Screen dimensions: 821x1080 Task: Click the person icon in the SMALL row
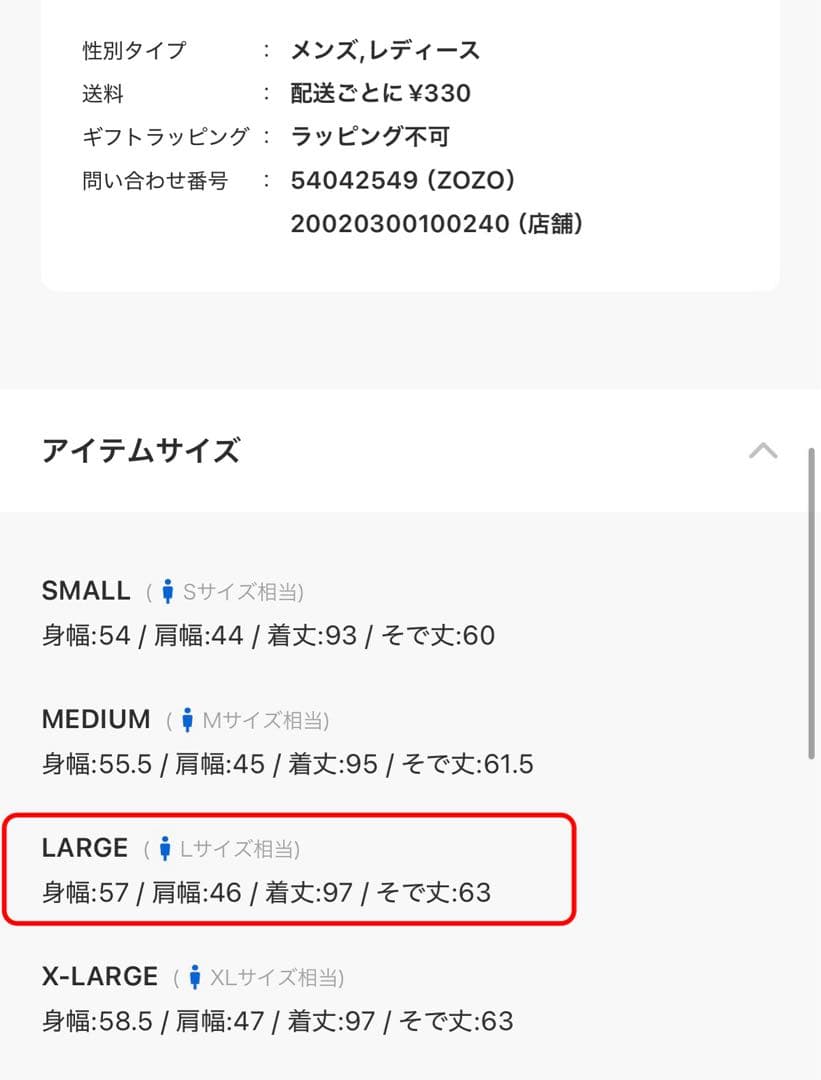pyautogui.click(x=167, y=591)
